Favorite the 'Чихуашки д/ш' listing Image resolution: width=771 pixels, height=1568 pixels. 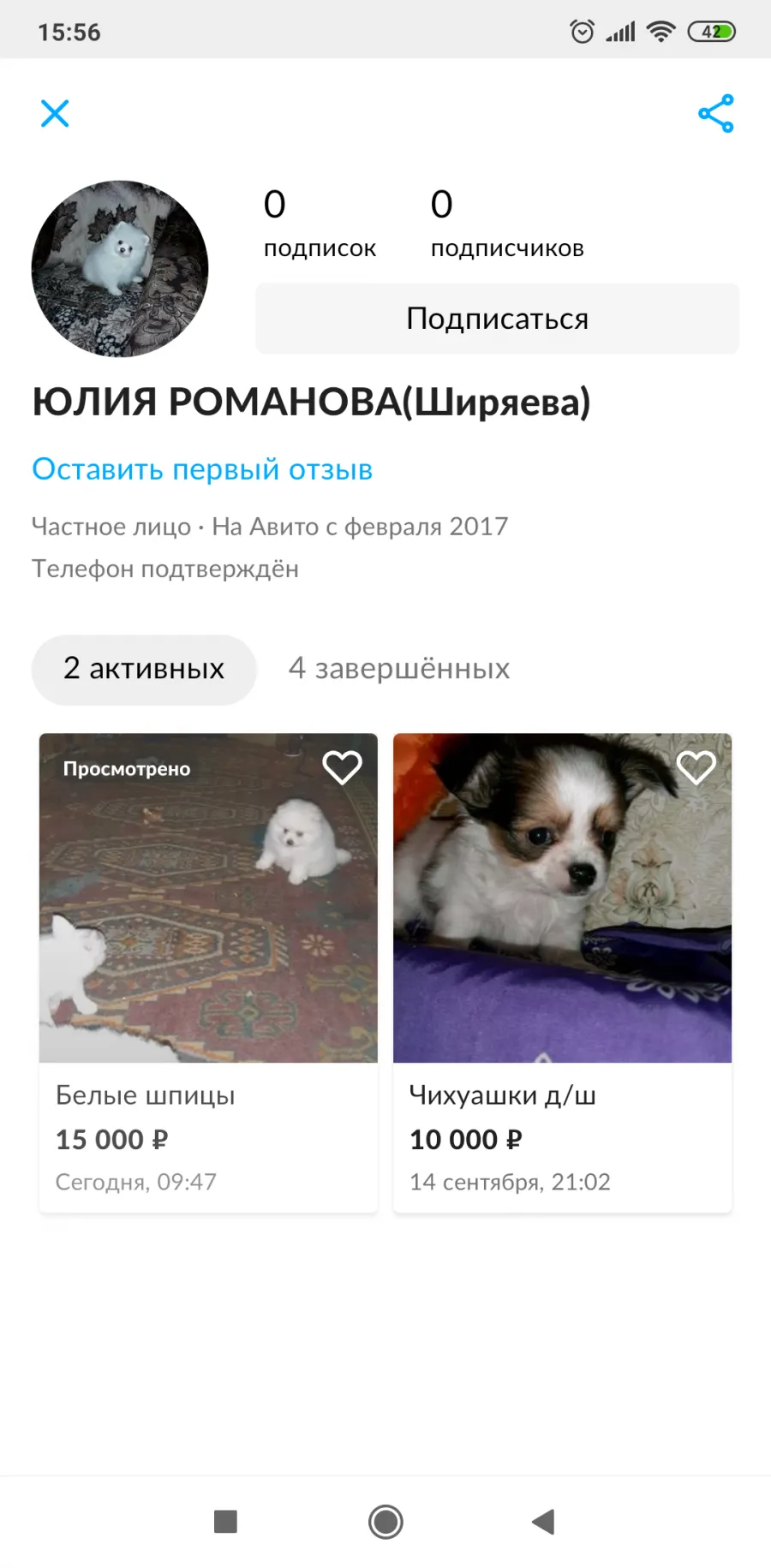(x=696, y=767)
